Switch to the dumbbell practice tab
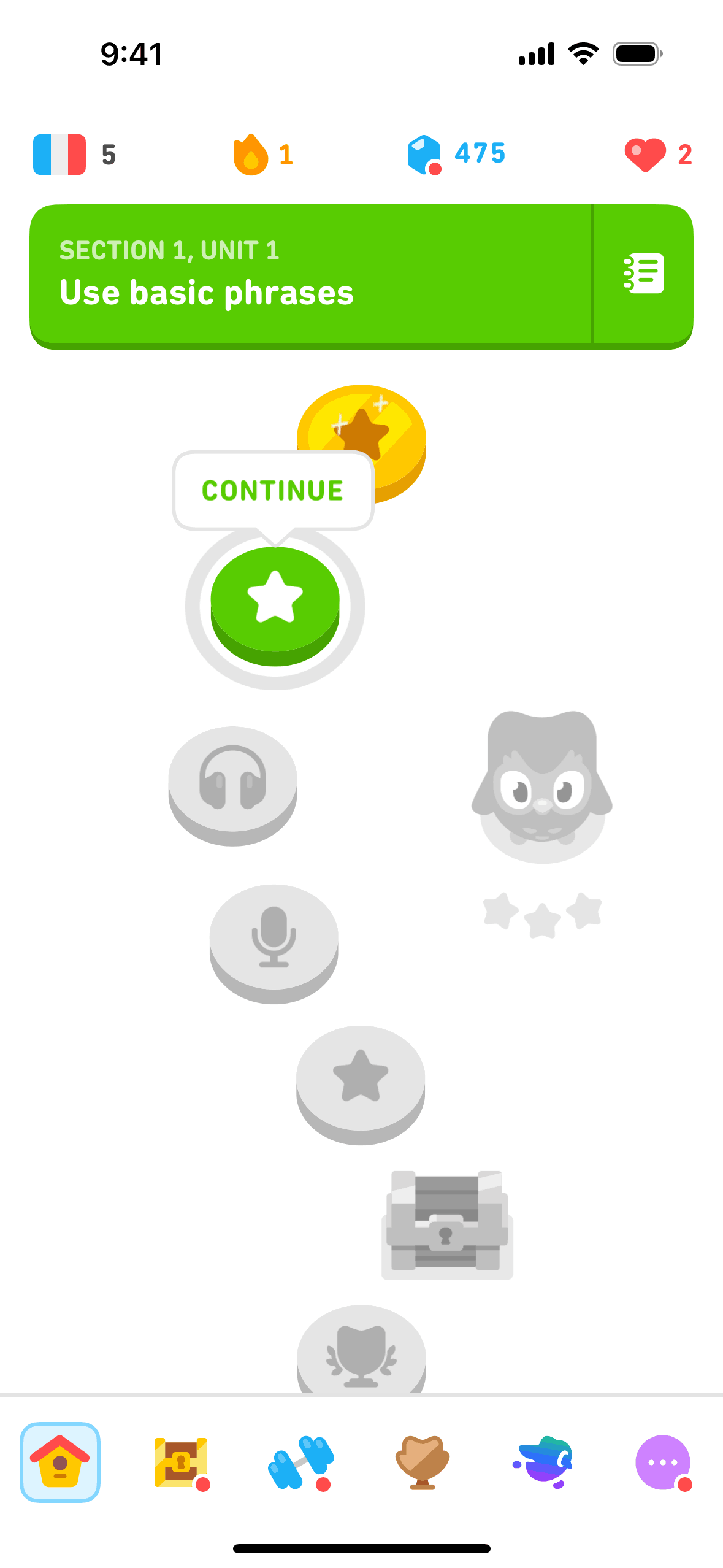Image resolution: width=723 pixels, height=1568 pixels. click(301, 1462)
